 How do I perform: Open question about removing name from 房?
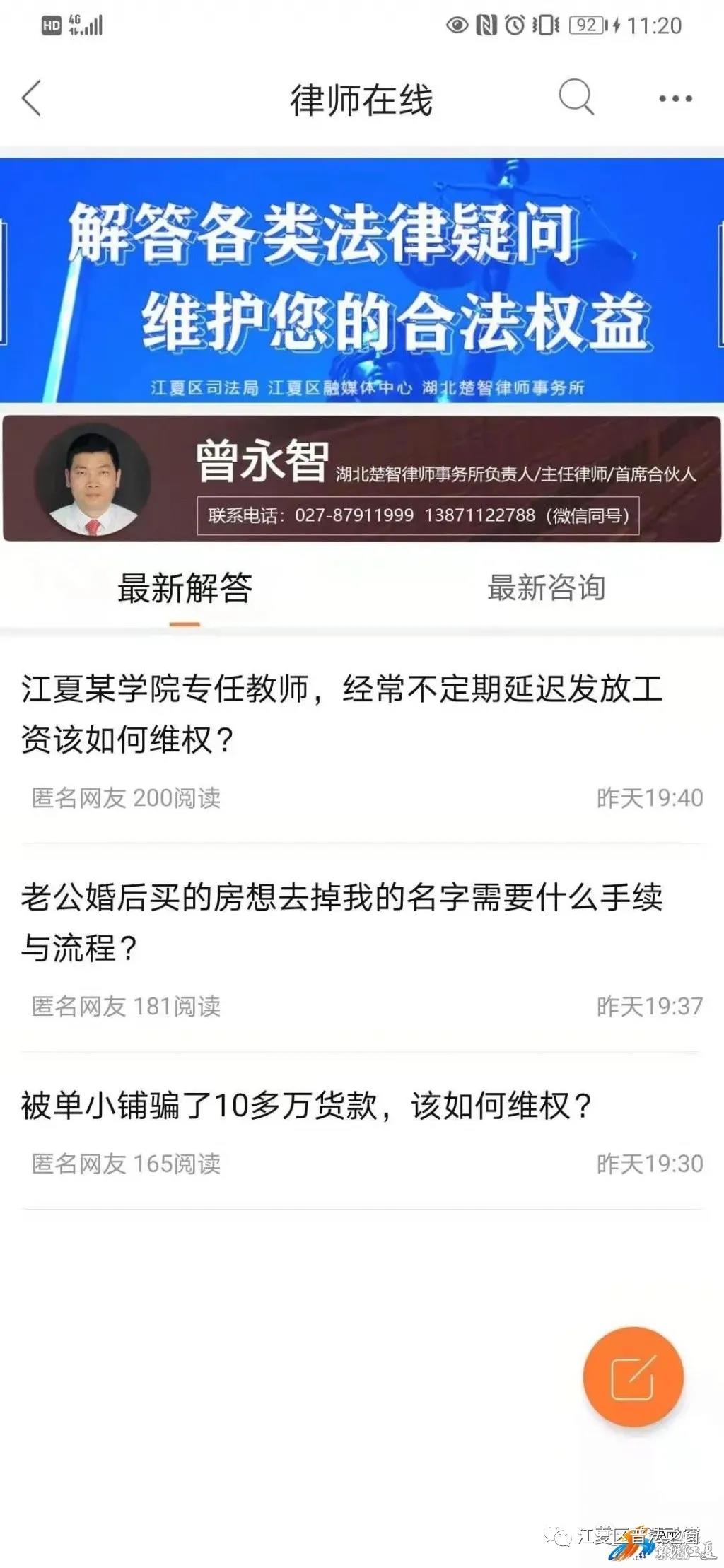click(x=341, y=922)
